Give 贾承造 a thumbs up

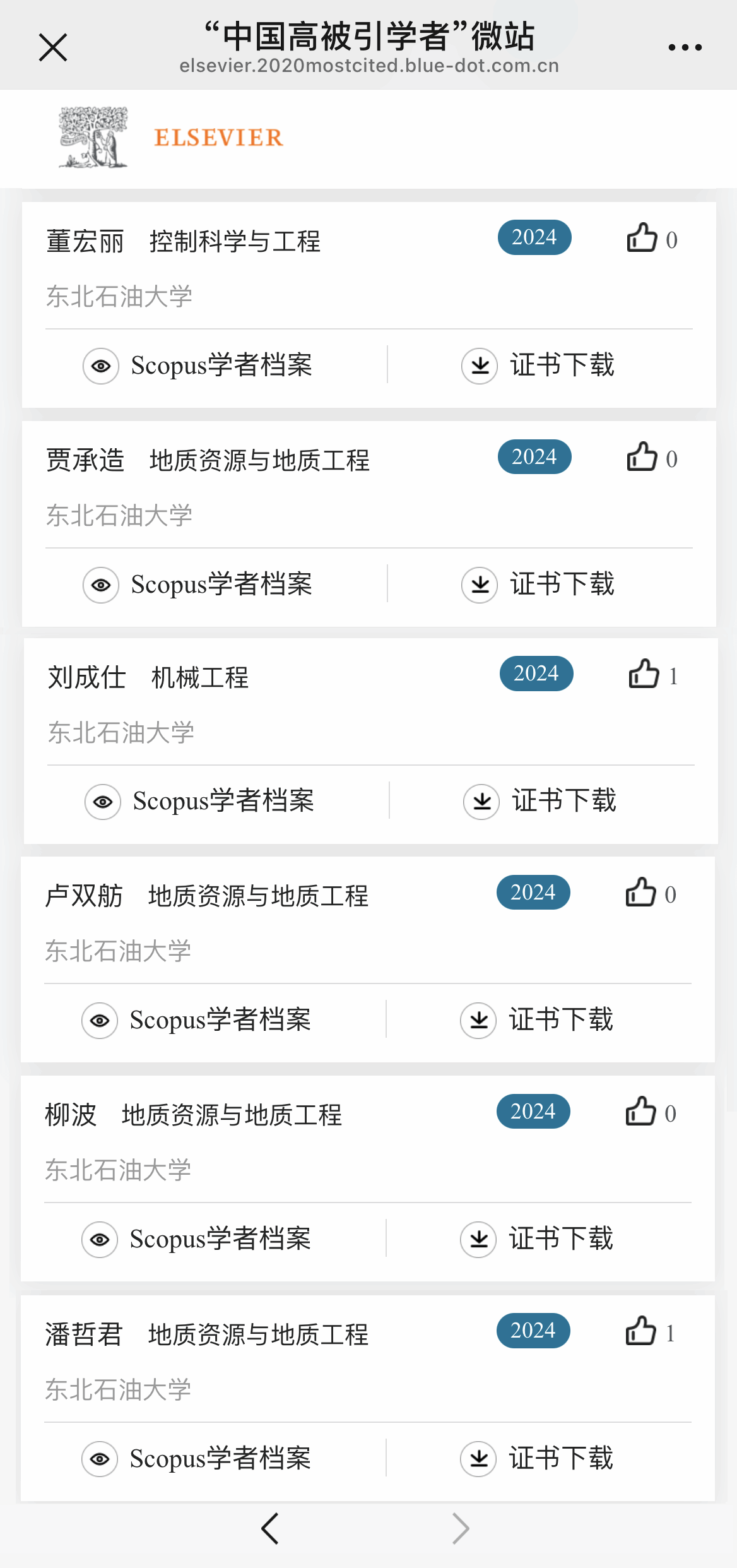click(x=642, y=457)
